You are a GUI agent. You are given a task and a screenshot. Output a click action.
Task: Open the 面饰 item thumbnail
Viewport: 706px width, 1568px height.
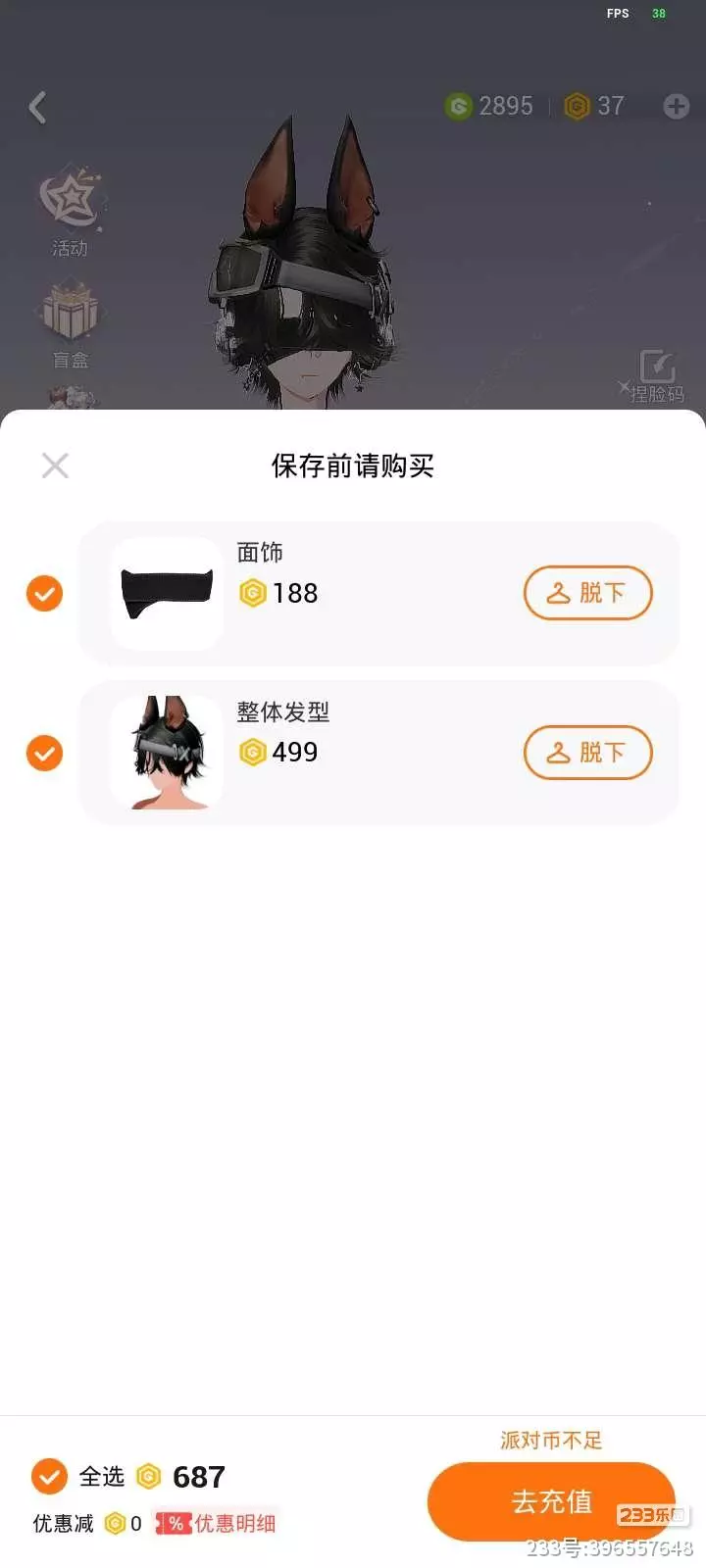tap(167, 594)
